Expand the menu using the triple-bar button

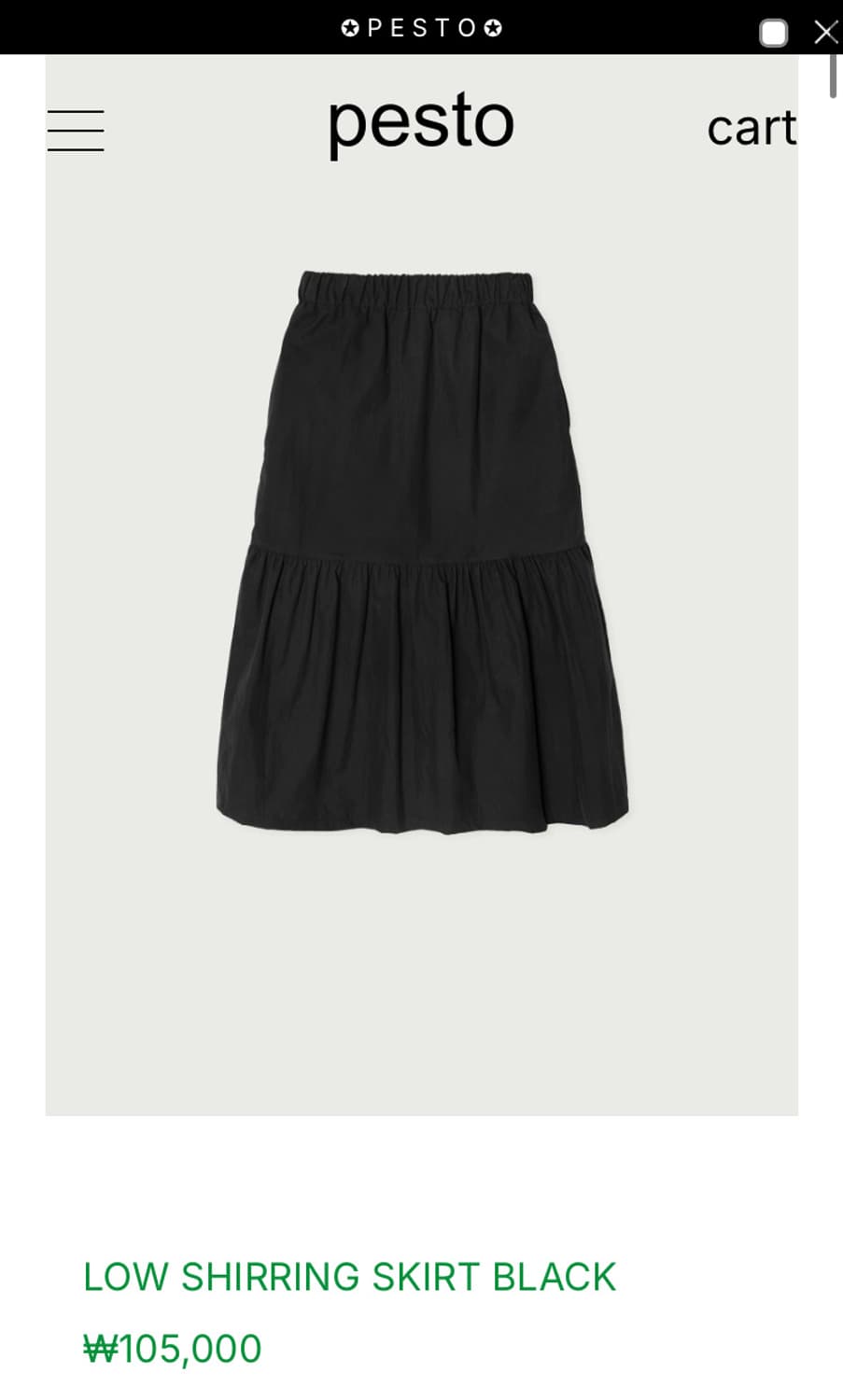pyautogui.click(x=76, y=129)
